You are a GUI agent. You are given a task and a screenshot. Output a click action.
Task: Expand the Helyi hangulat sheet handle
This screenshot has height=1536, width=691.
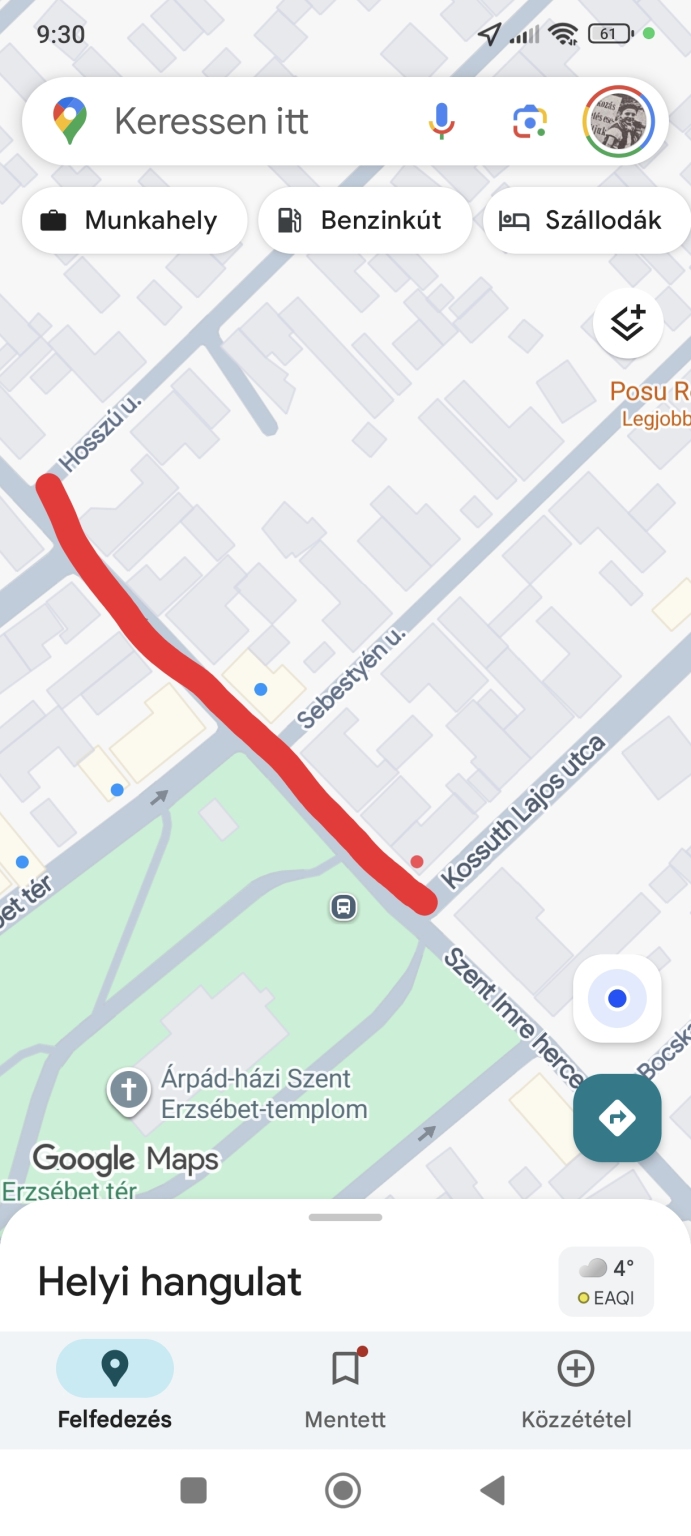click(345, 1217)
